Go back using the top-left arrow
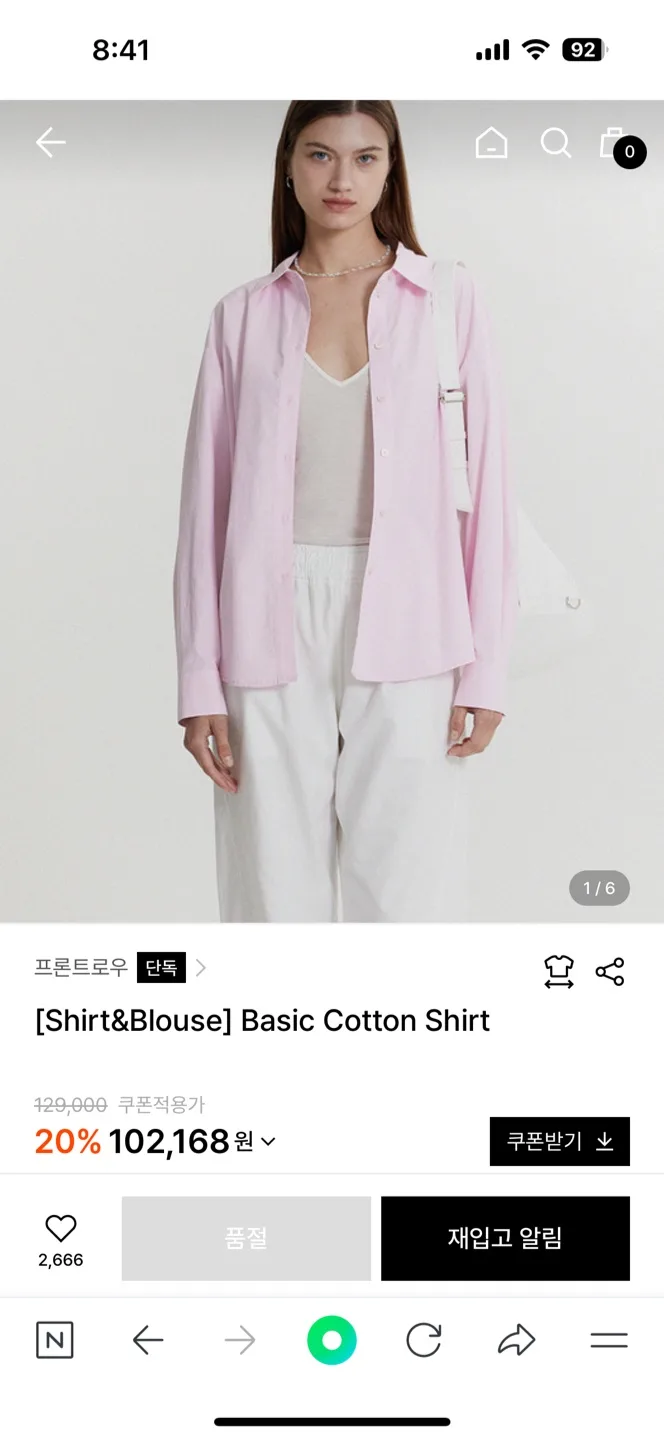This screenshot has width=664, height=1440. 50,143
